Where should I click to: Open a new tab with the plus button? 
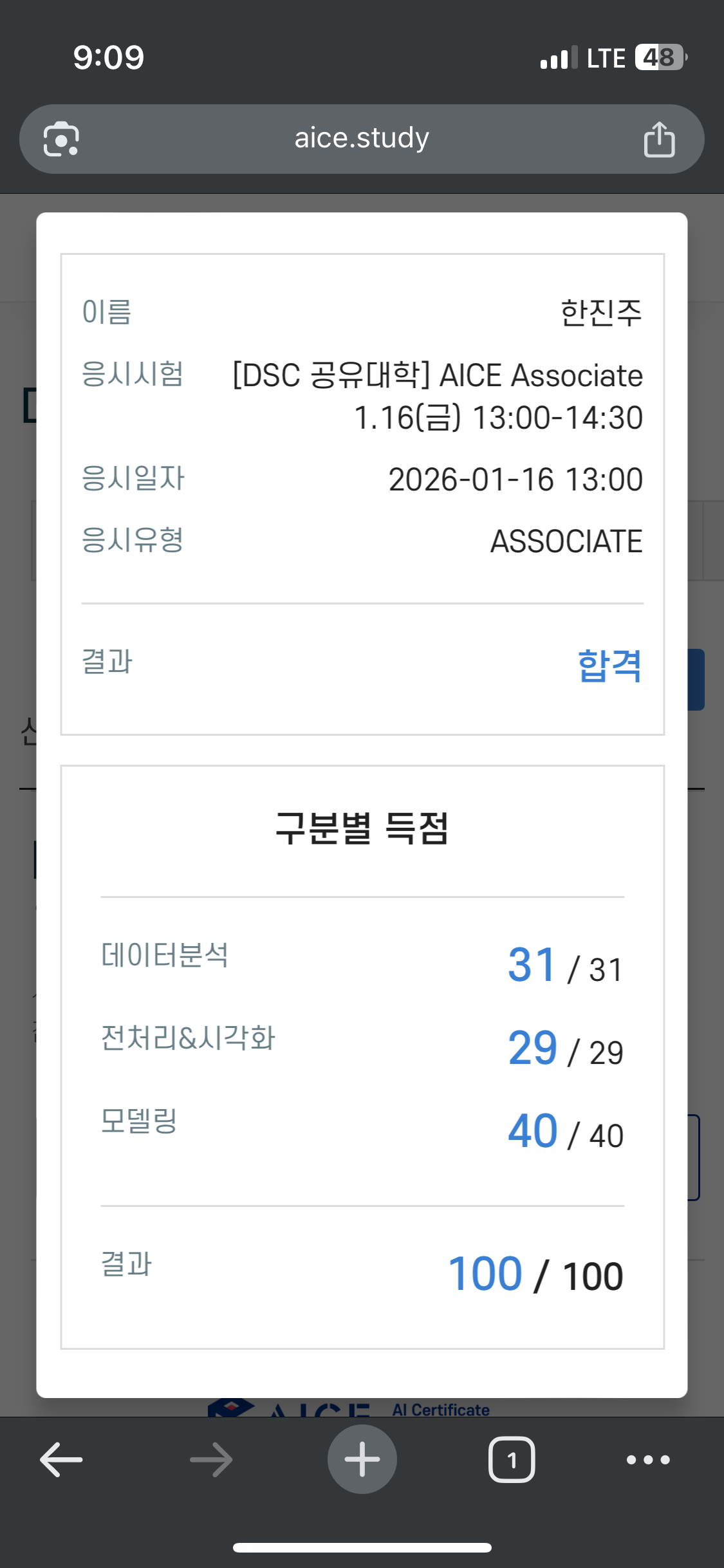[x=362, y=1459]
